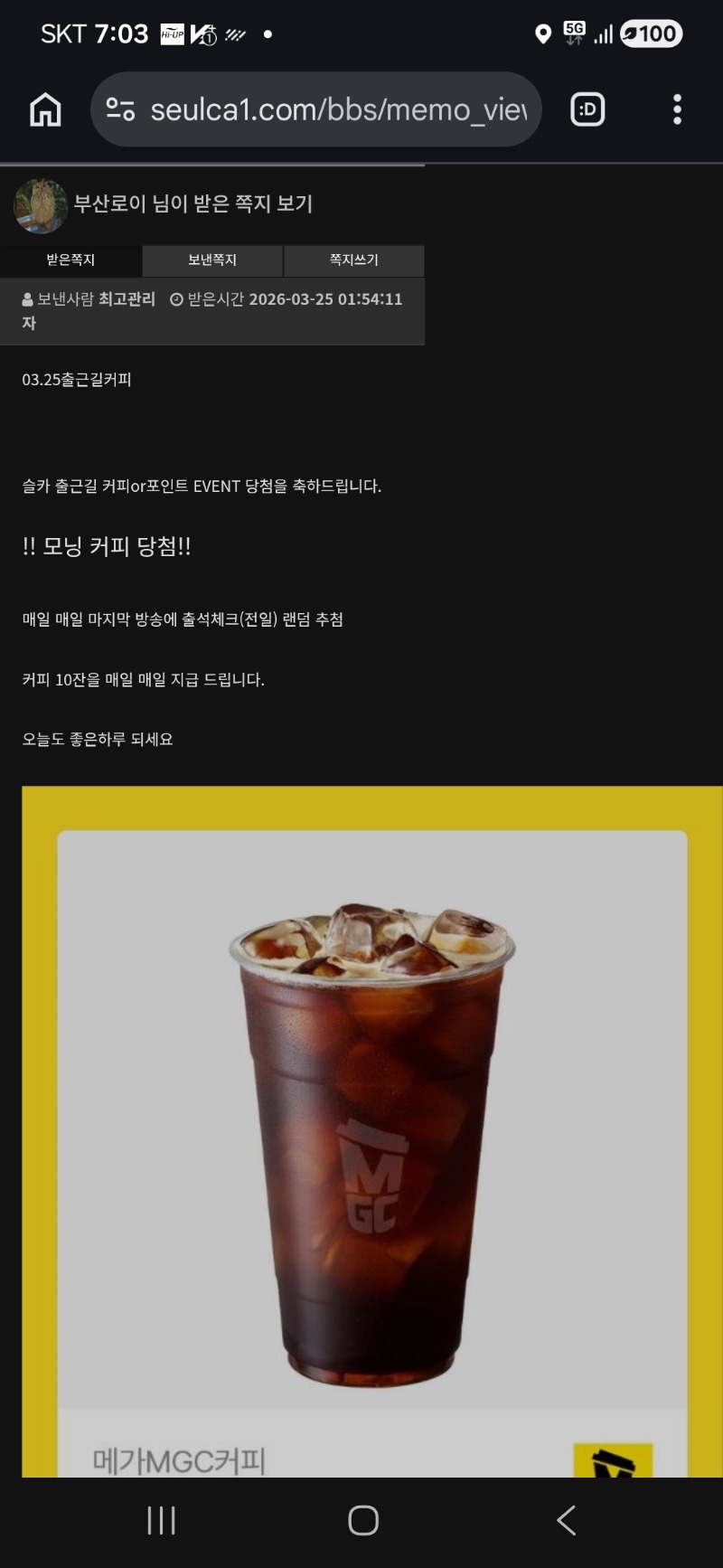The width and height of the screenshot is (723, 1568).
Task: Switch to the 받은쪽지 tab
Action: click(x=70, y=260)
